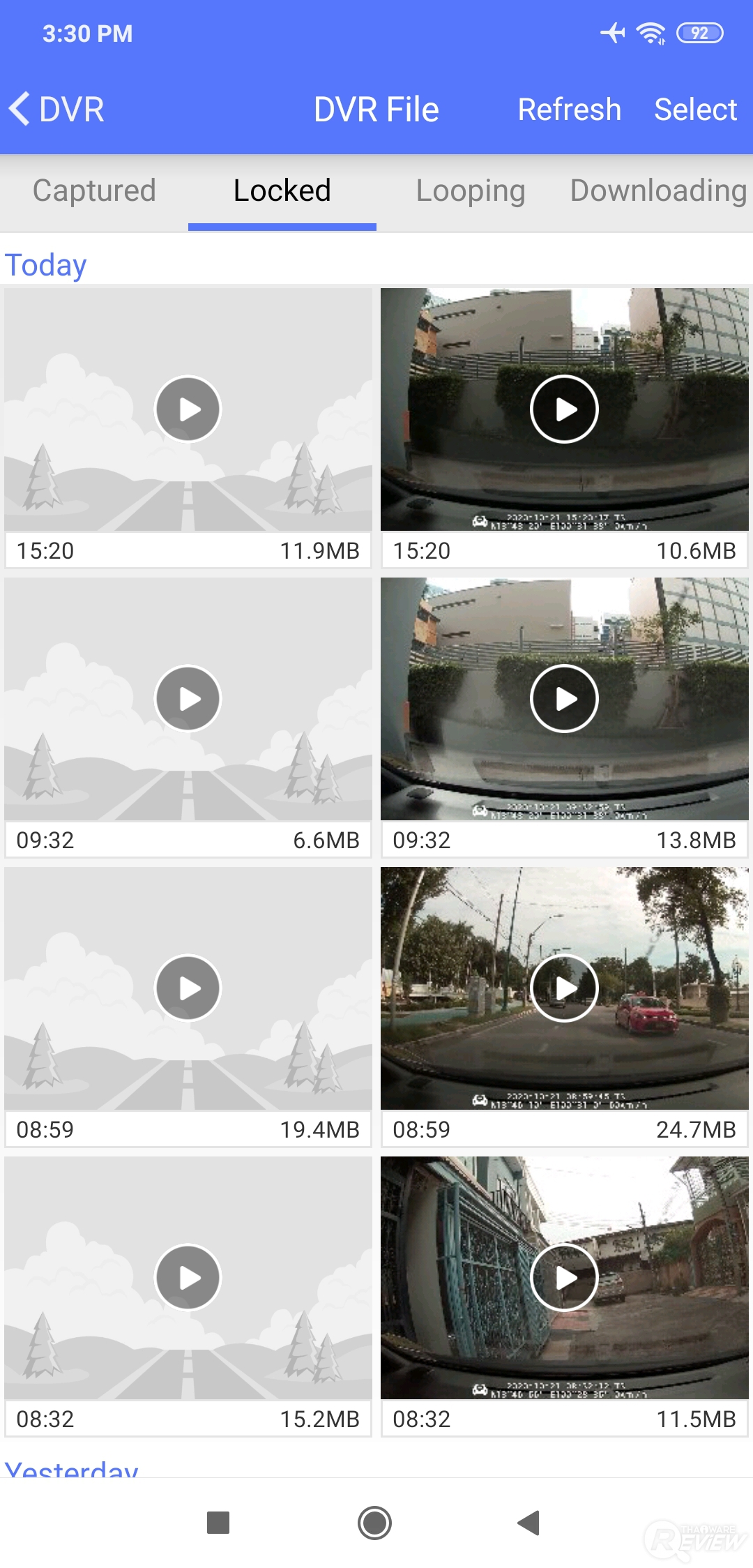Switch to the Captured tab

94,190
